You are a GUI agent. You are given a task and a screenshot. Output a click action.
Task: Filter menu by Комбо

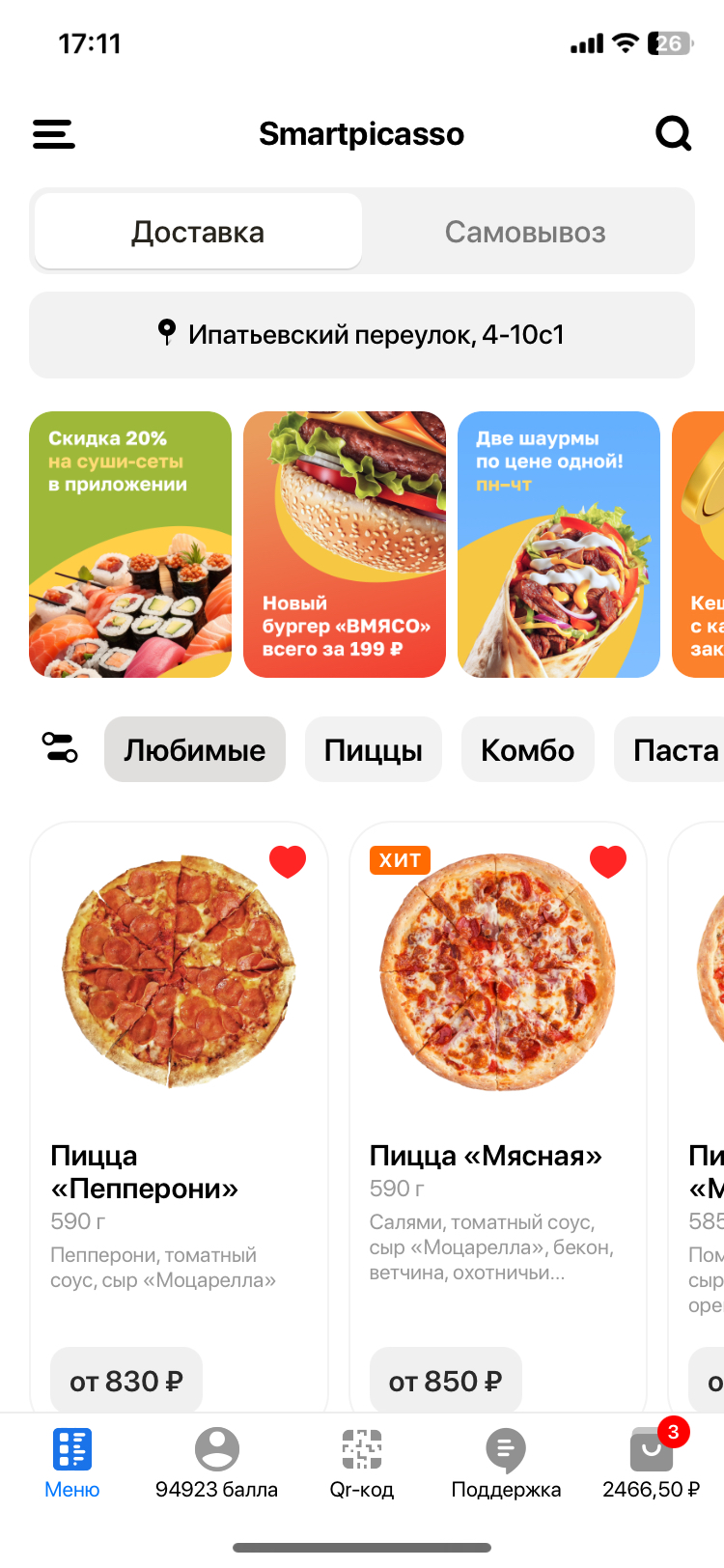(528, 750)
